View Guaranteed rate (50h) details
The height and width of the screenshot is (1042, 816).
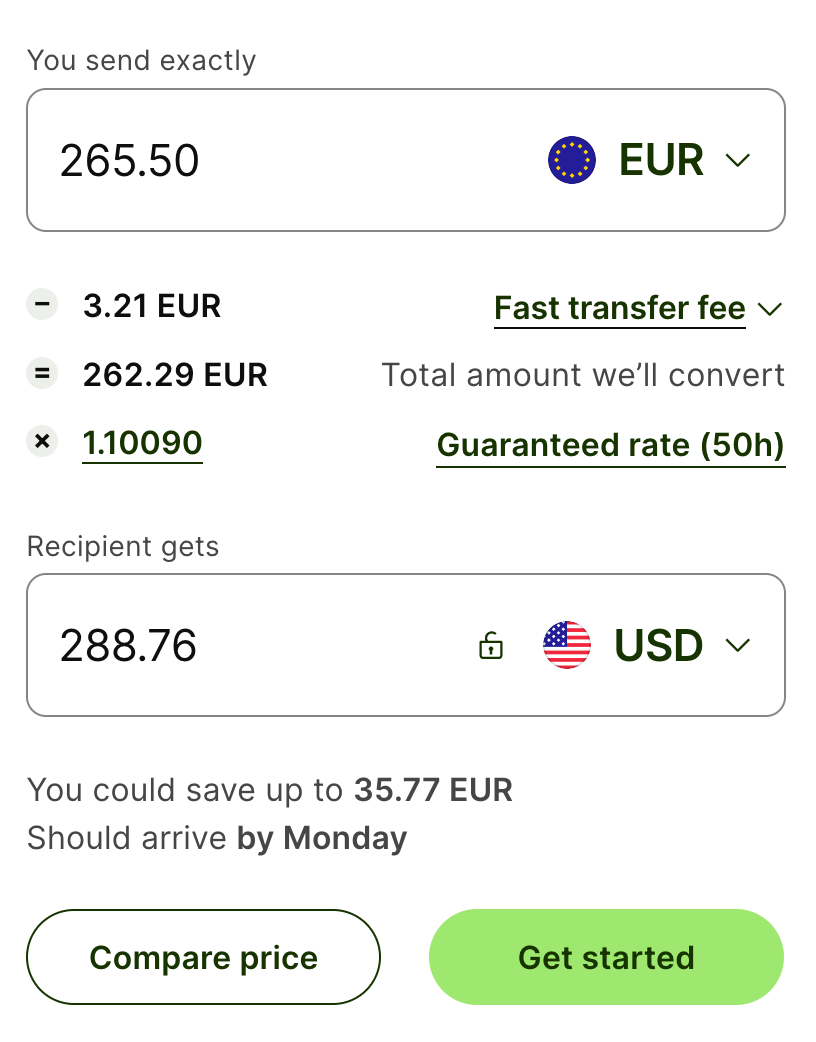point(610,445)
